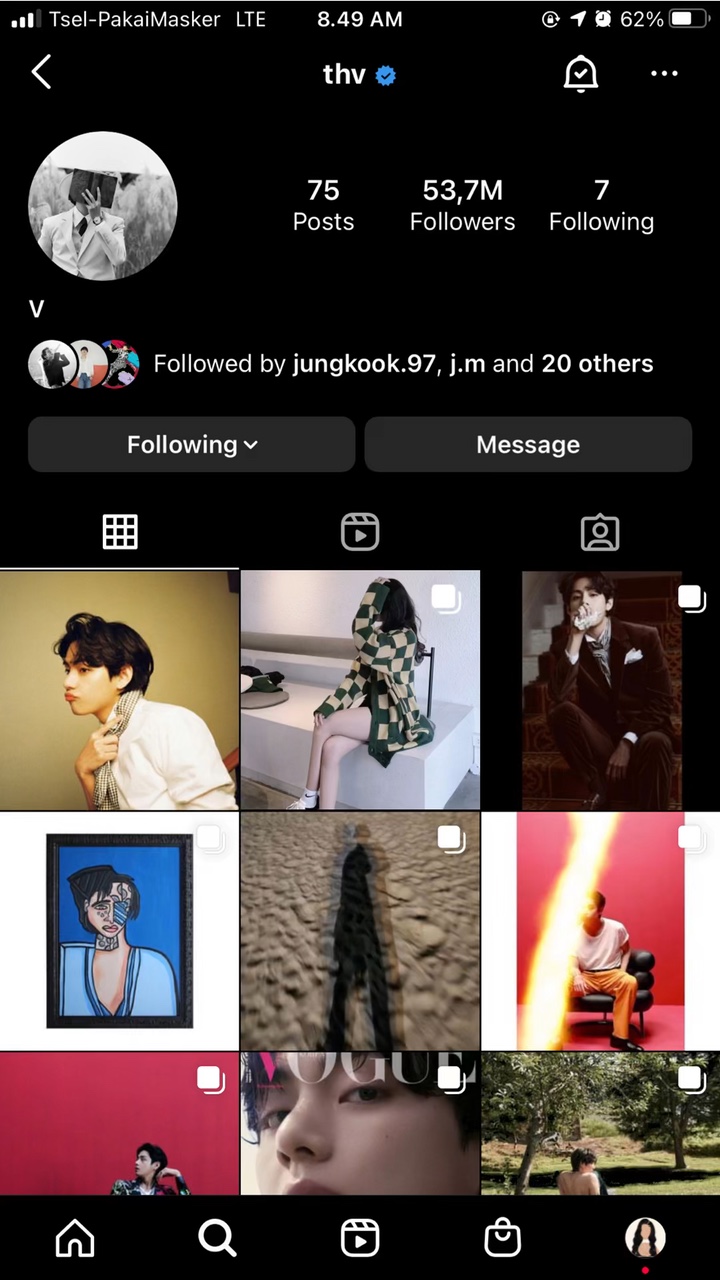Switch to the Reels tab on profile
Viewport: 720px width, 1280px height.
(x=360, y=532)
